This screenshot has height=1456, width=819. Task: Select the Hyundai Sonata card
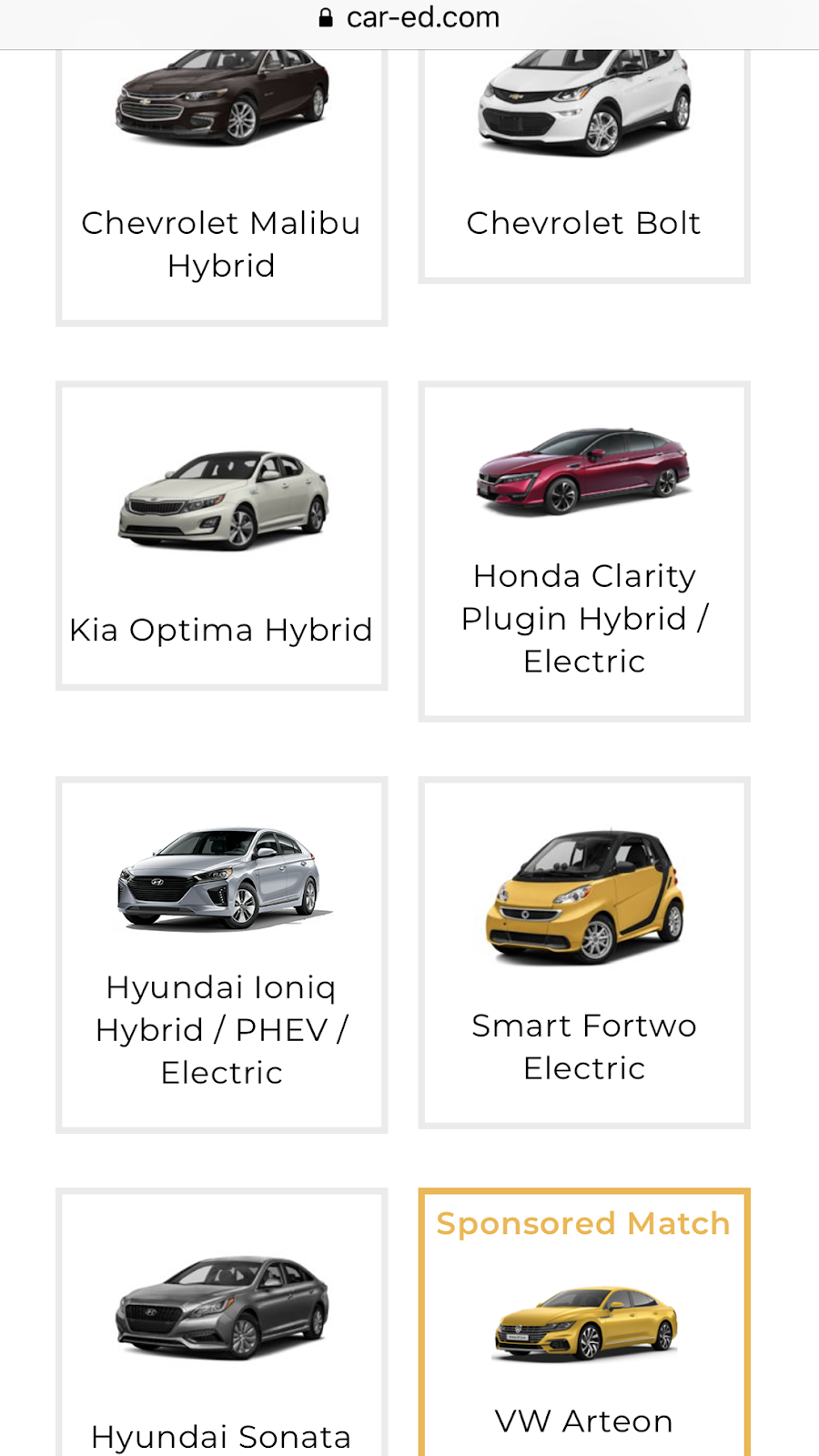point(221,1434)
